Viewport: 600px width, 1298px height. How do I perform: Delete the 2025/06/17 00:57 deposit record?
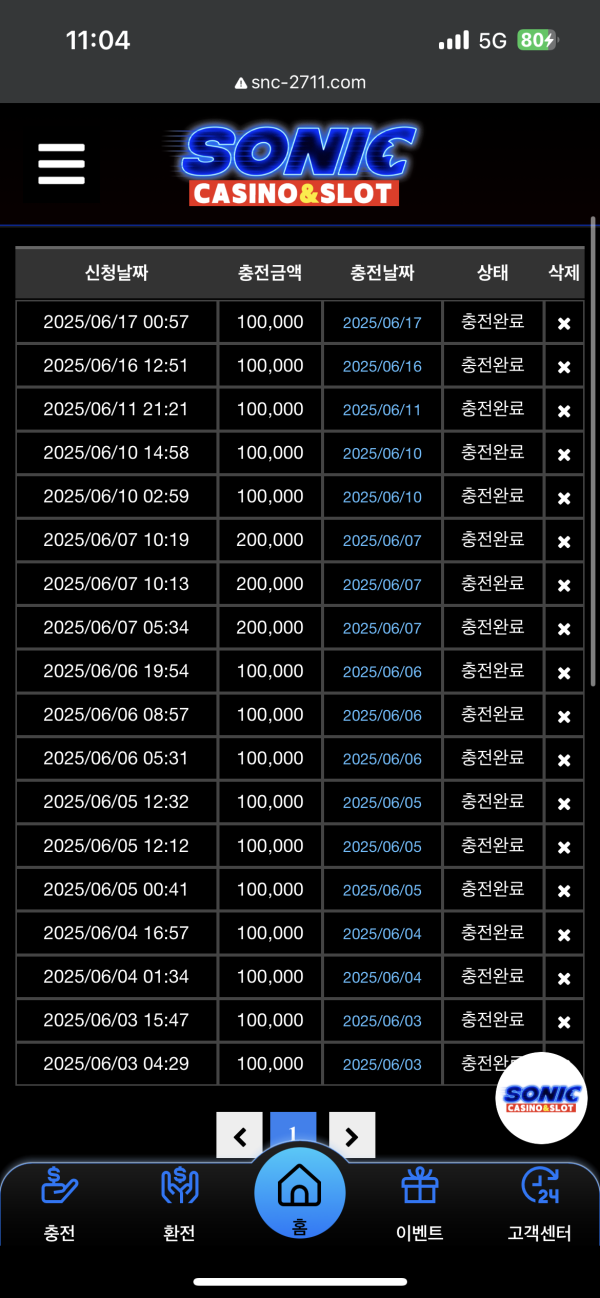click(564, 323)
